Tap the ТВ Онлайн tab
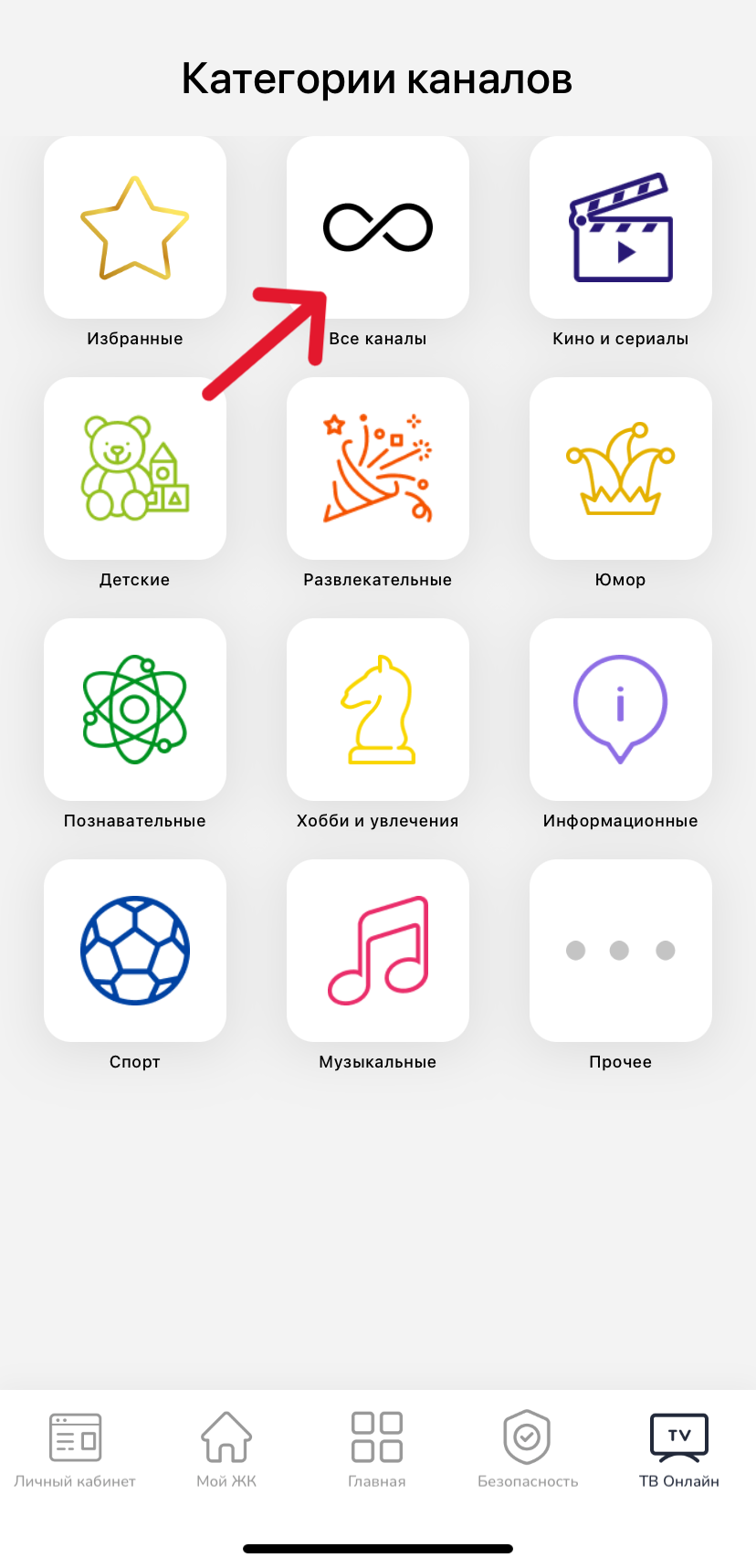This screenshot has width=756, height=1568. point(678,1449)
